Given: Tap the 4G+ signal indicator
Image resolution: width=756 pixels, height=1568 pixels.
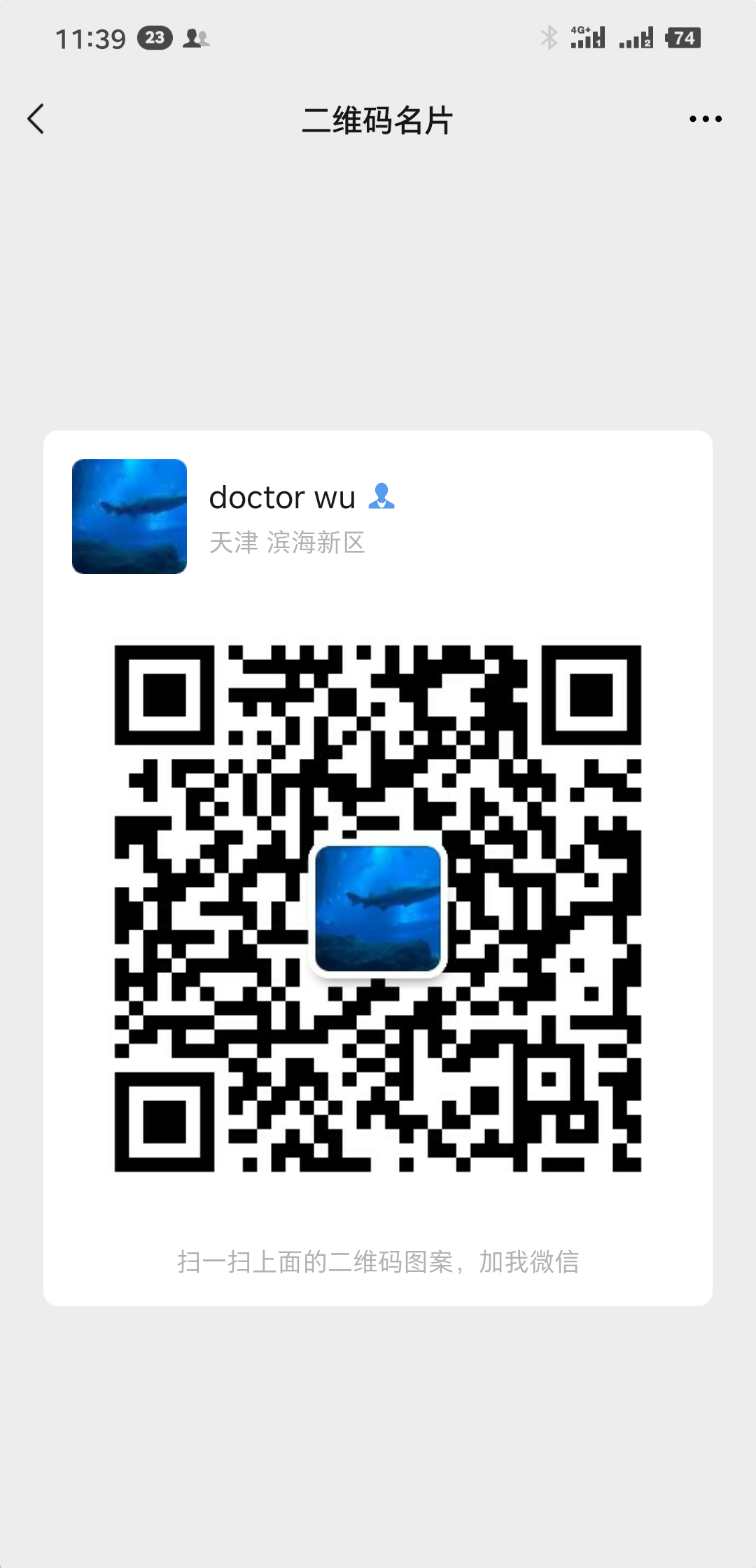Looking at the screenshot, I should pos(588,36).
